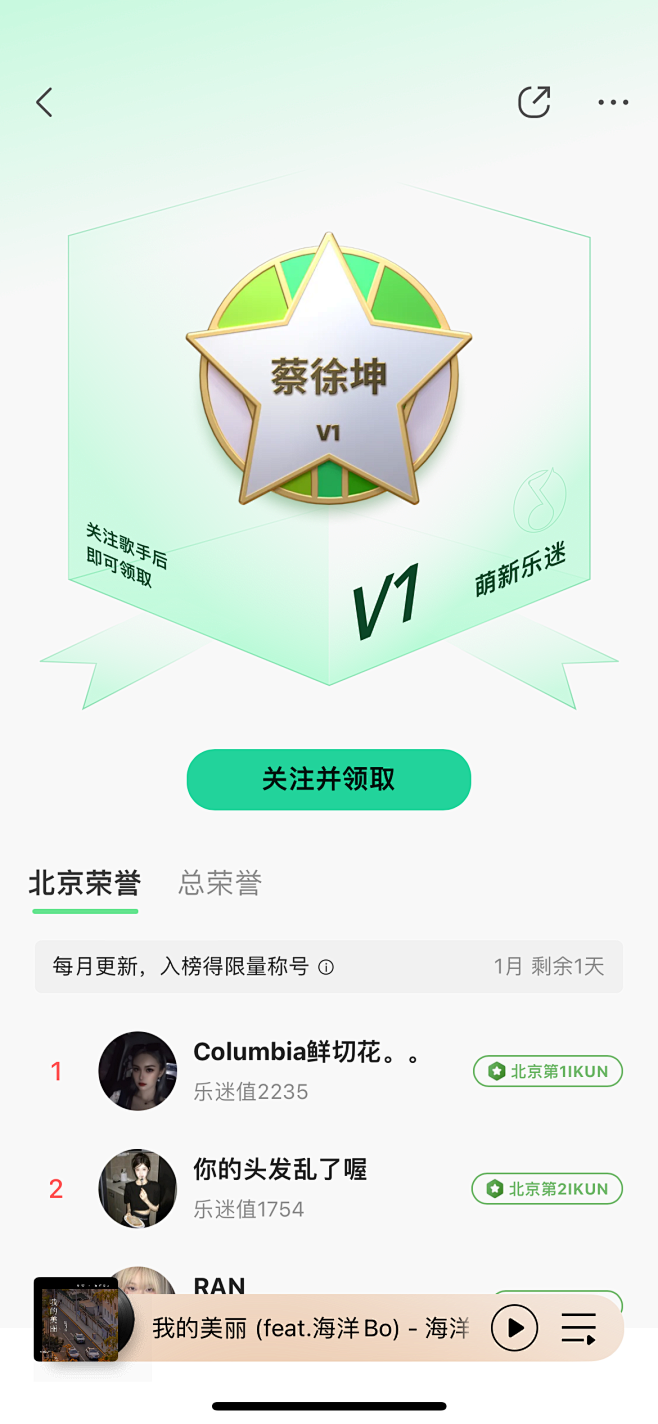Viewport: 658px width, 1424px height.
Task: Play the song 我的美丽 in mini player
Action: 514,1328
